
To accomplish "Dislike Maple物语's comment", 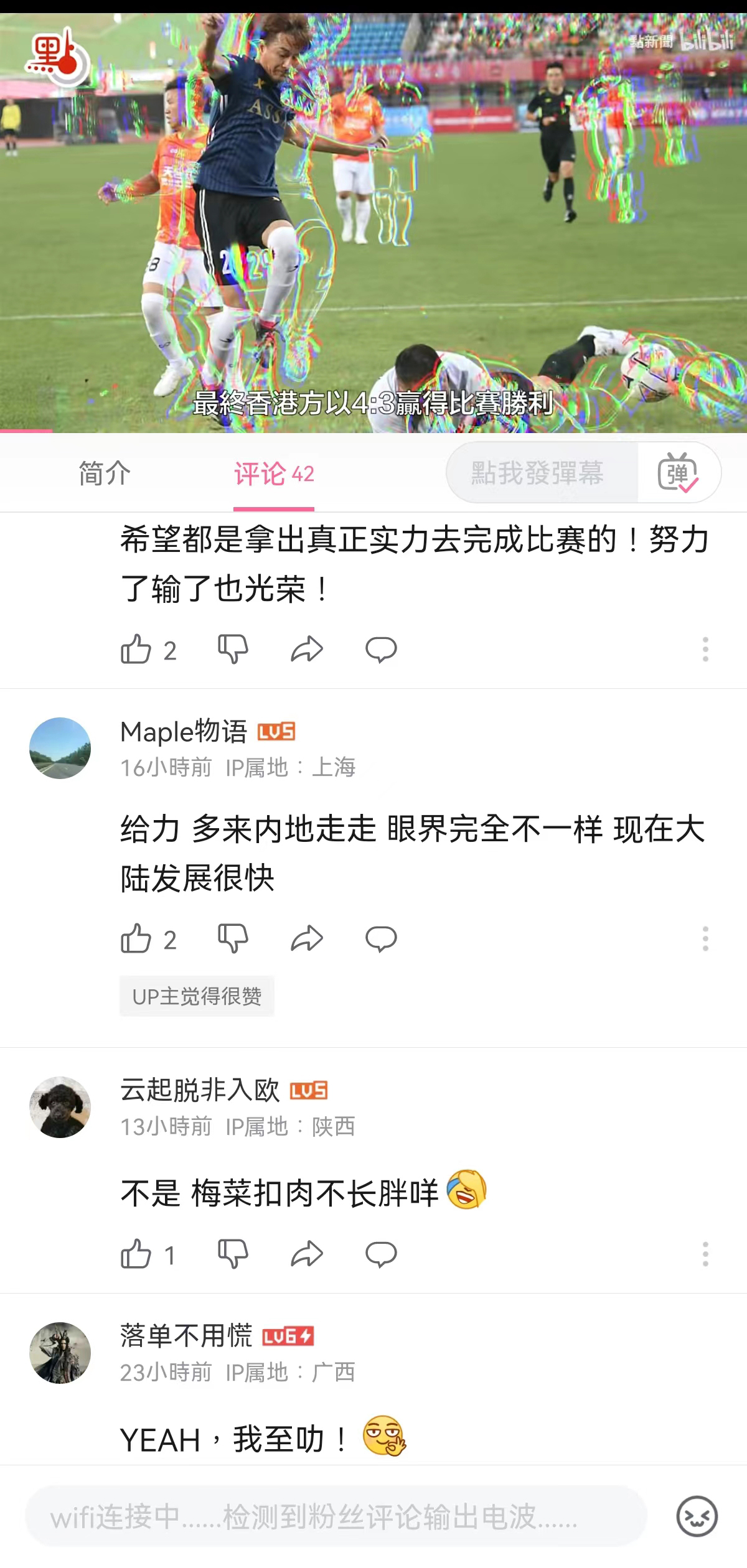I will [x=233, y=939].
